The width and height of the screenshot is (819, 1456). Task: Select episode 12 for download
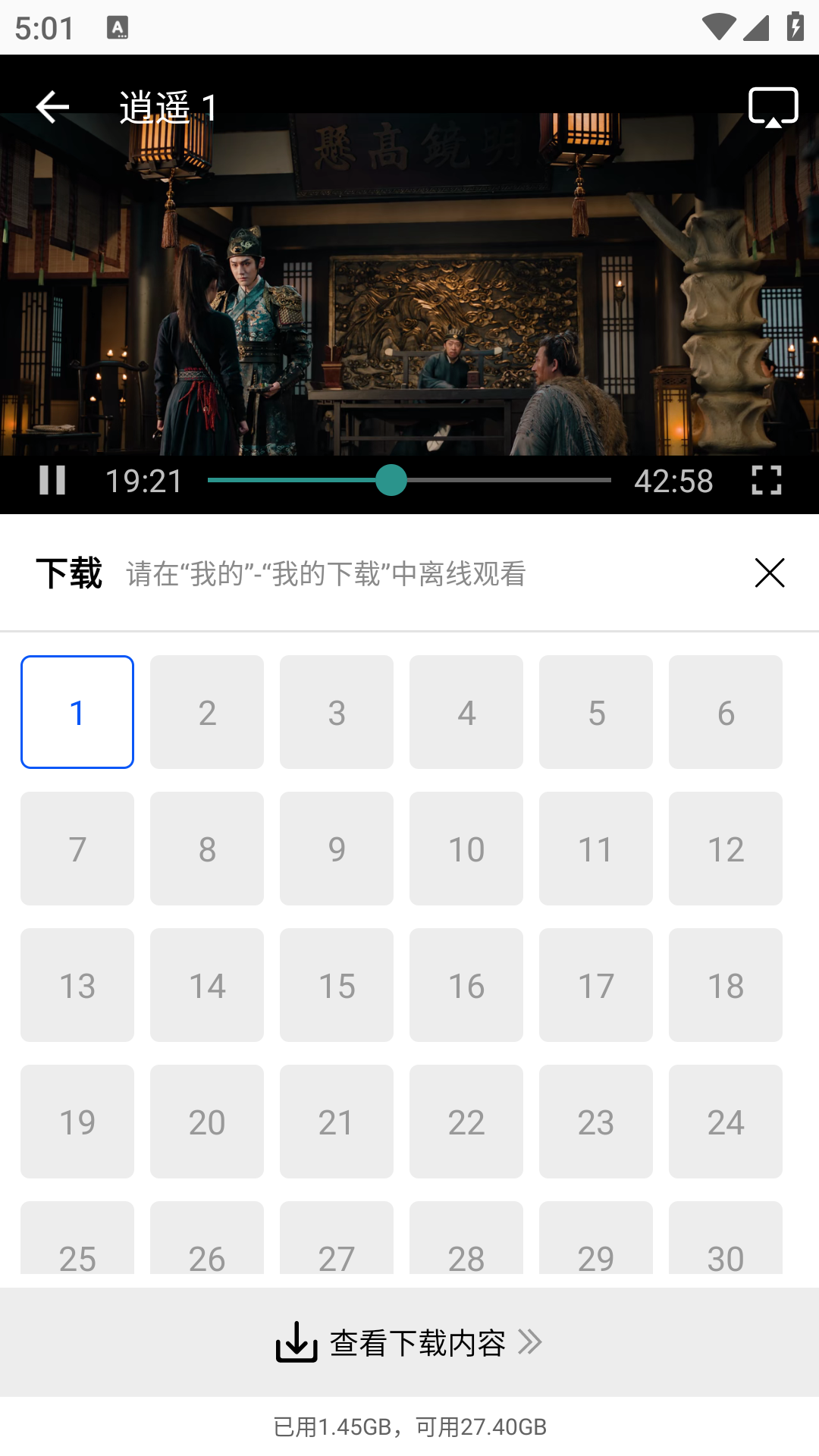point(726,848)
